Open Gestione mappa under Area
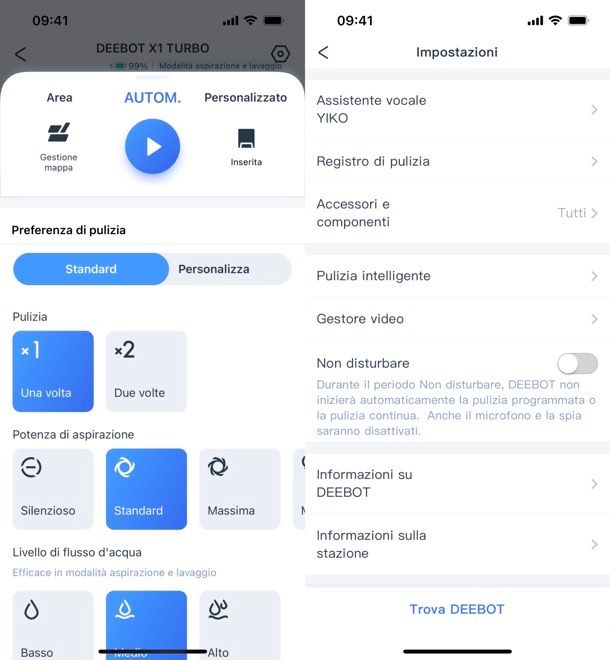Viewport: 610px width, 660px height. (x=59, y=146)
